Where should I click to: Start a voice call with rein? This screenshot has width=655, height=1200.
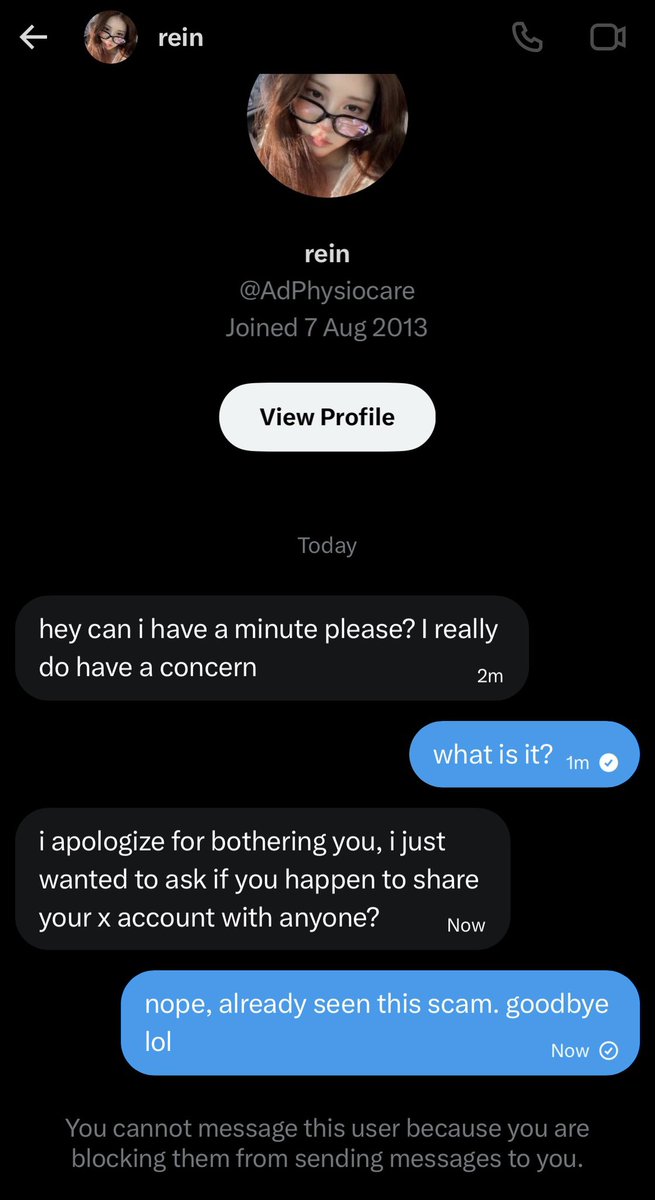pos(527,38)
